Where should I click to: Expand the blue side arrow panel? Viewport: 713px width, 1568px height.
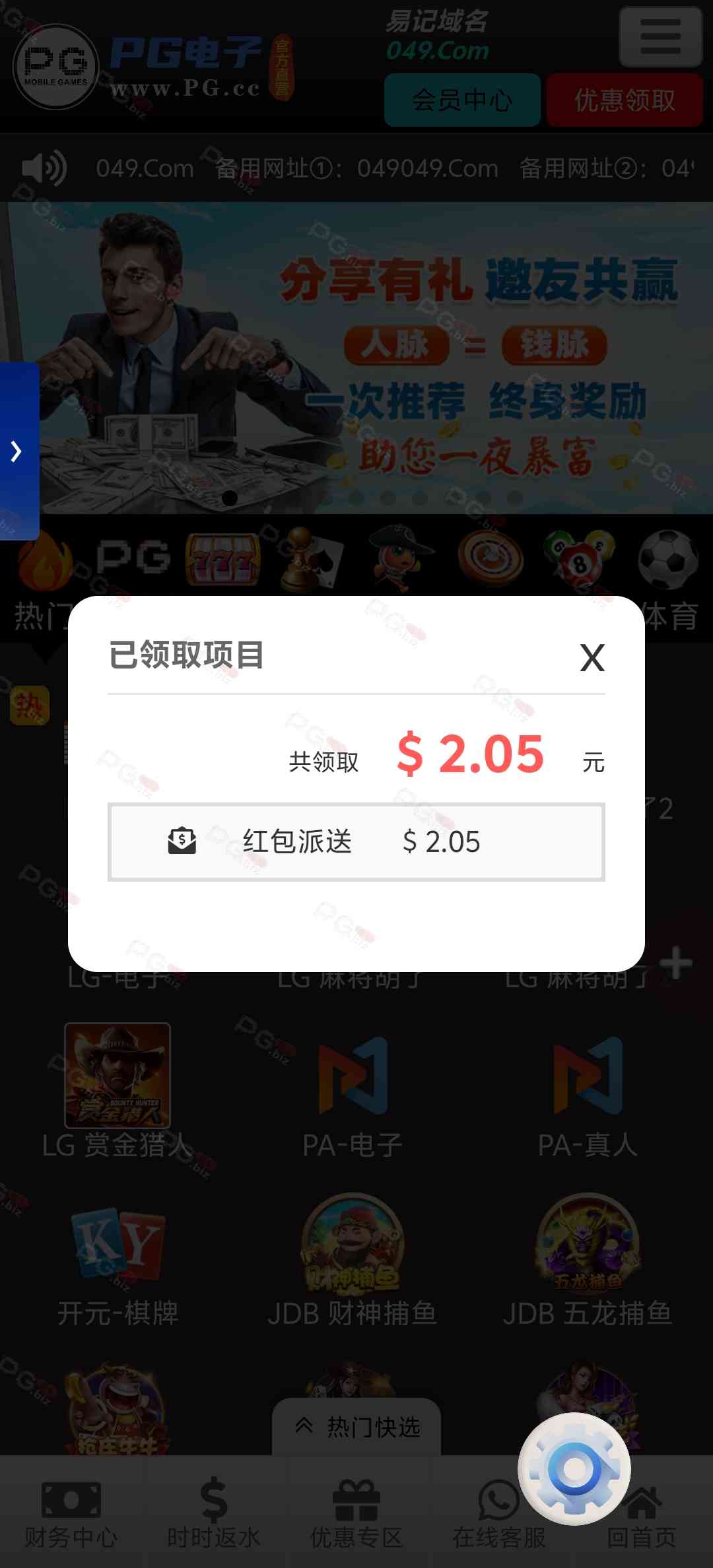tap(18, 451)
